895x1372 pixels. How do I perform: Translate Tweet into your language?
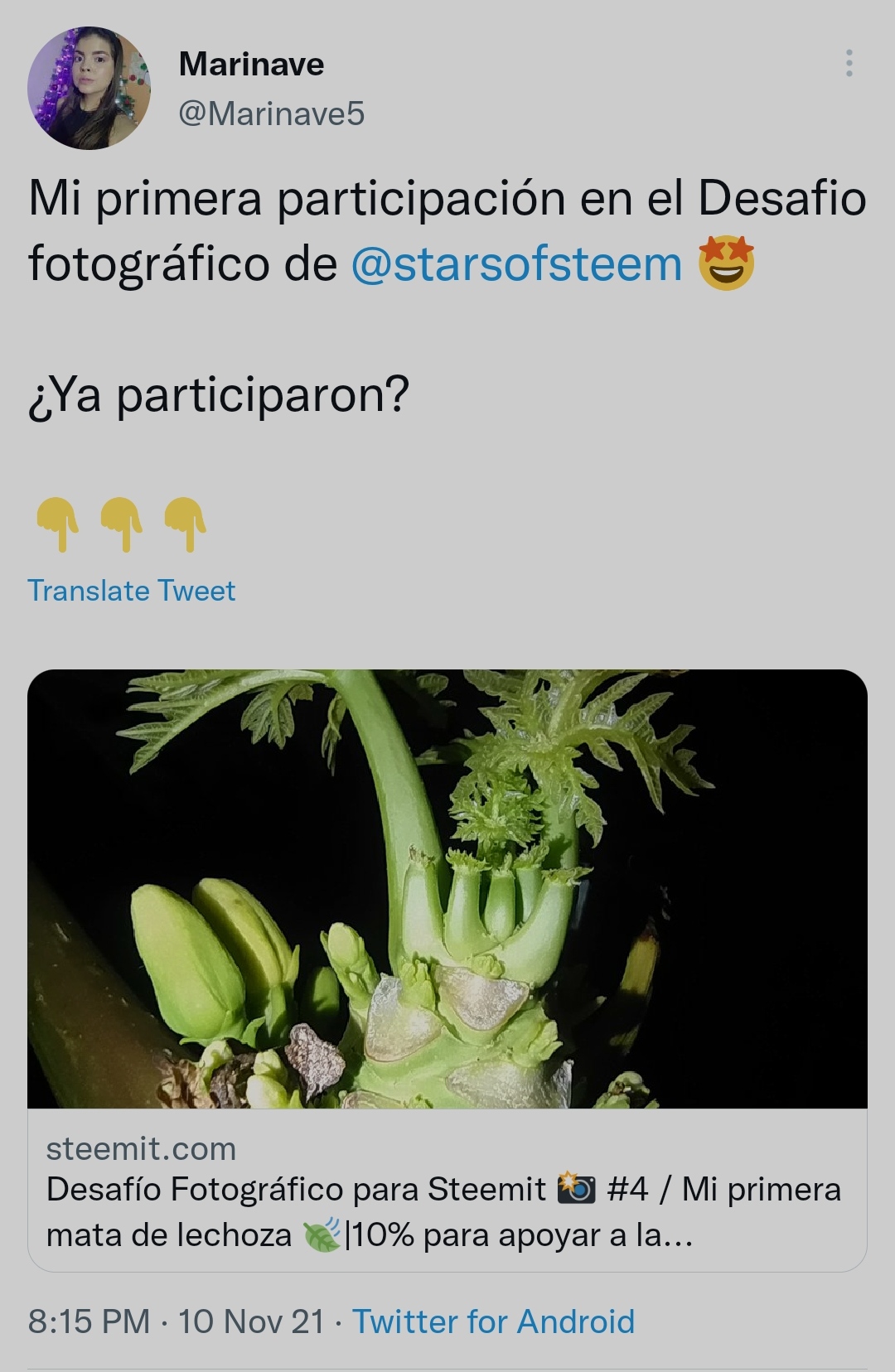click(132, 591)
